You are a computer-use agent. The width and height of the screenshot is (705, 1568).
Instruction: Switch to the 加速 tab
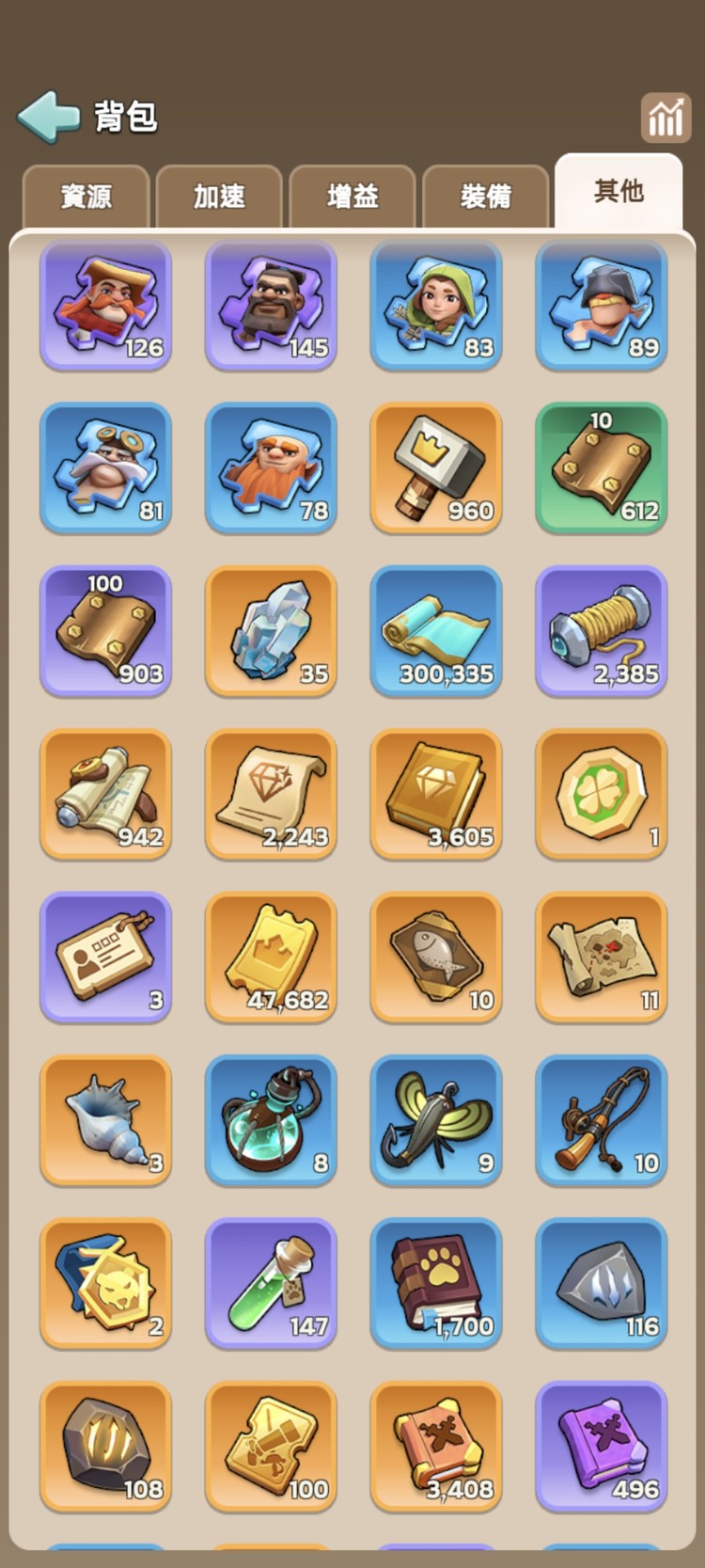click(x=219, y=197)
